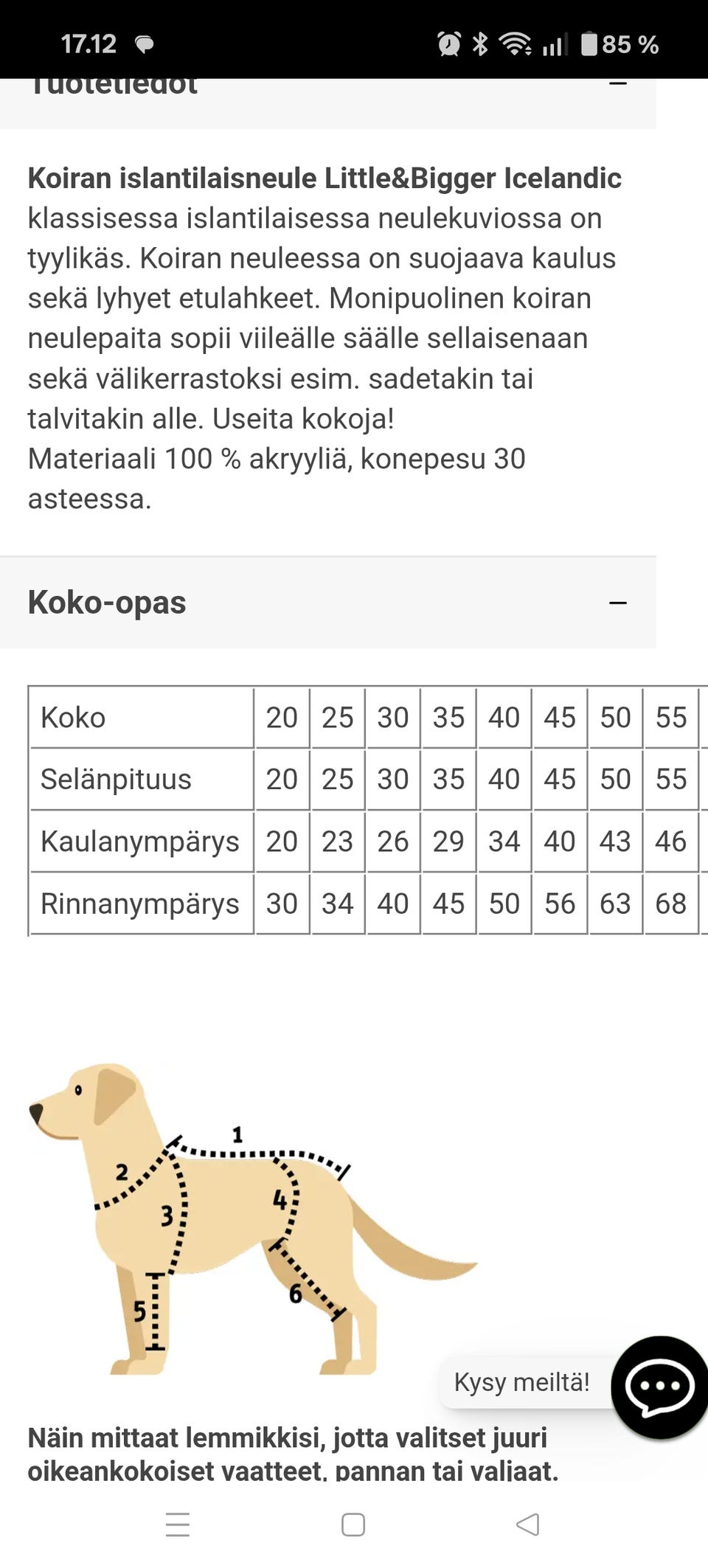Select the Koko-opas heading

coord(107,602)
